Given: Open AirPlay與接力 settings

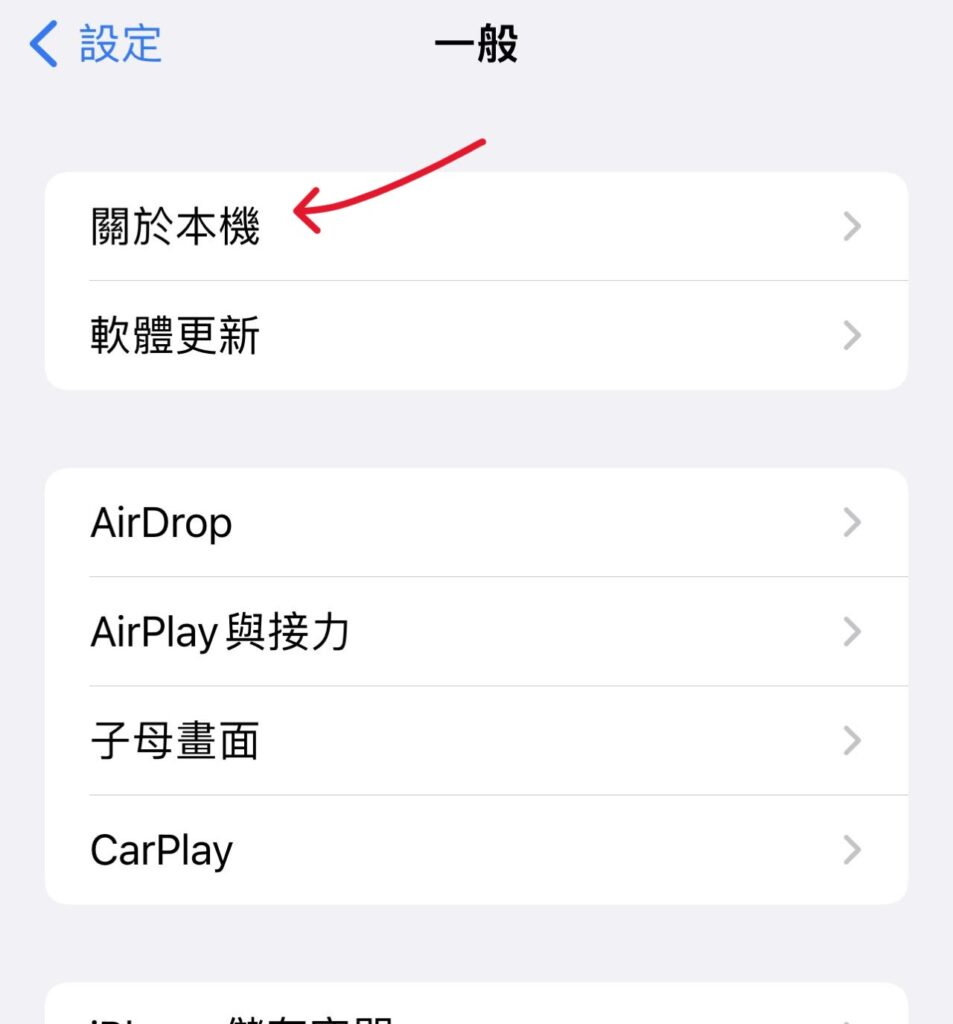Looking at the screenshot, I should click(x=476, y=632).
